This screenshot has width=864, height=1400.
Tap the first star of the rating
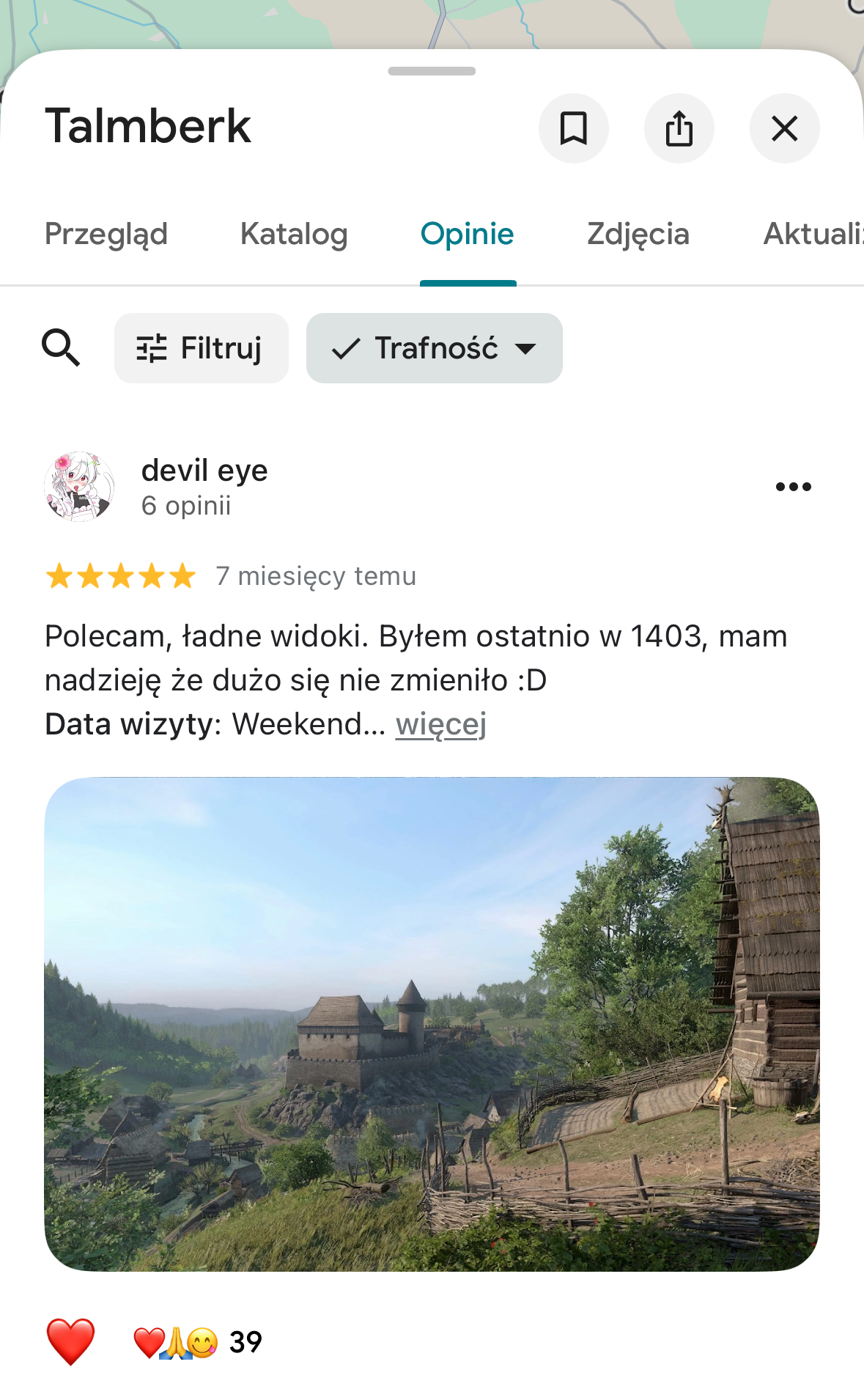[62, 576]
